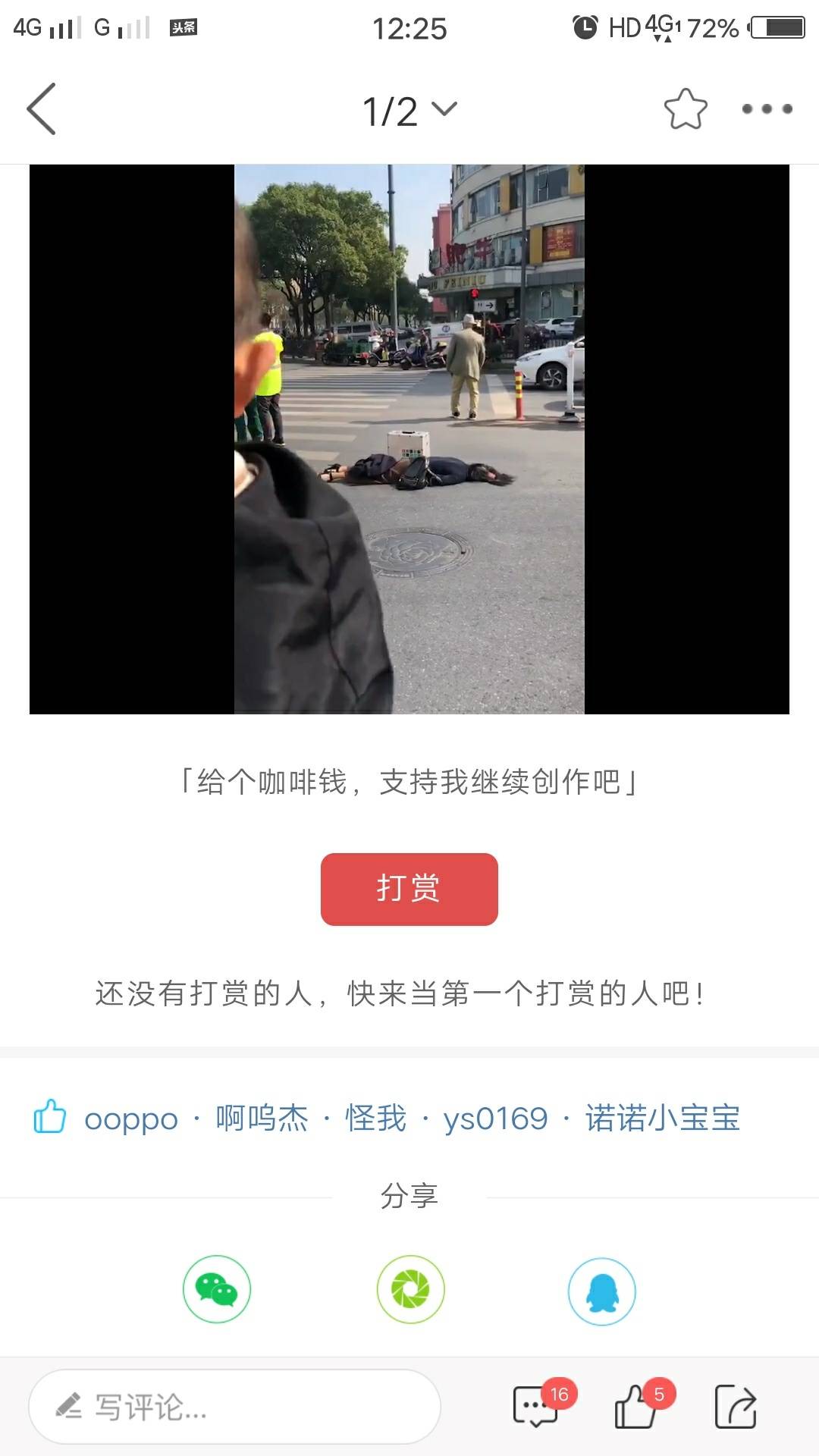The image size is (819, 1456).
Task: Go back using the back arrow
Action: (x=42, y=109)
